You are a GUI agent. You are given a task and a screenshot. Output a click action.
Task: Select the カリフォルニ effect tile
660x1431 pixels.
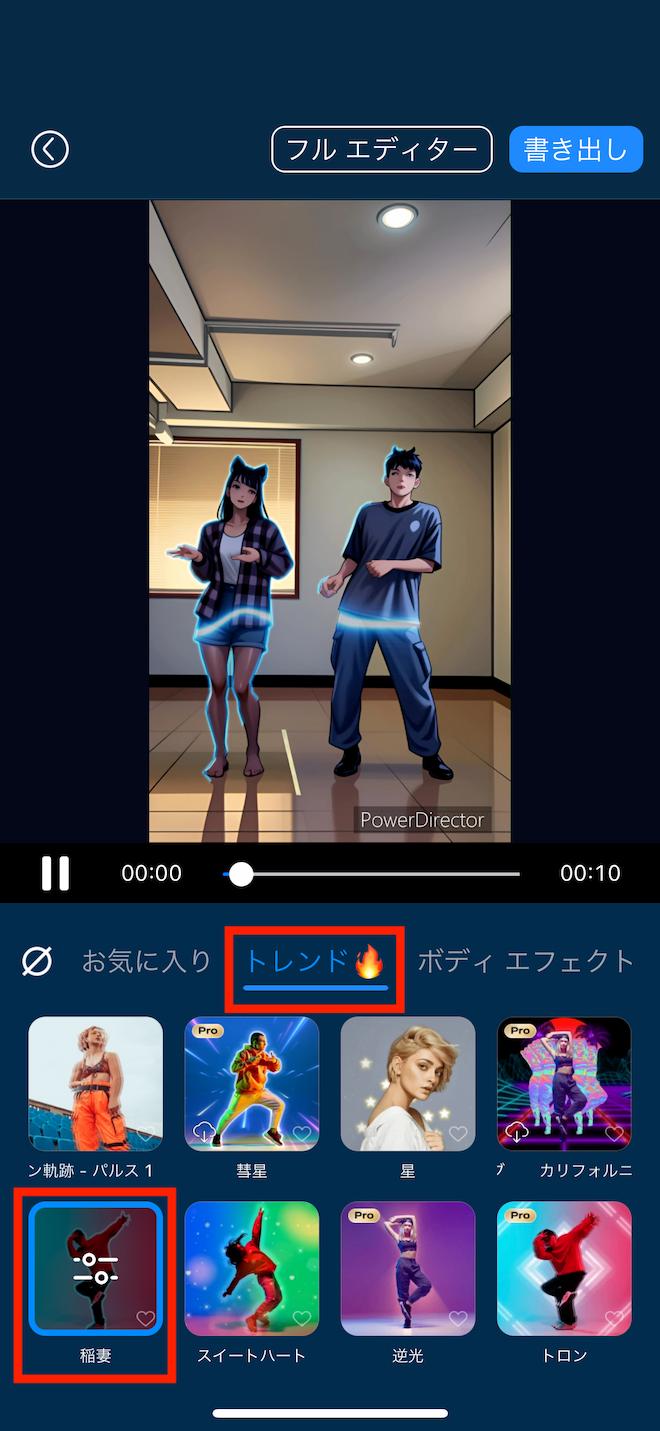(x=564, y=1084)
